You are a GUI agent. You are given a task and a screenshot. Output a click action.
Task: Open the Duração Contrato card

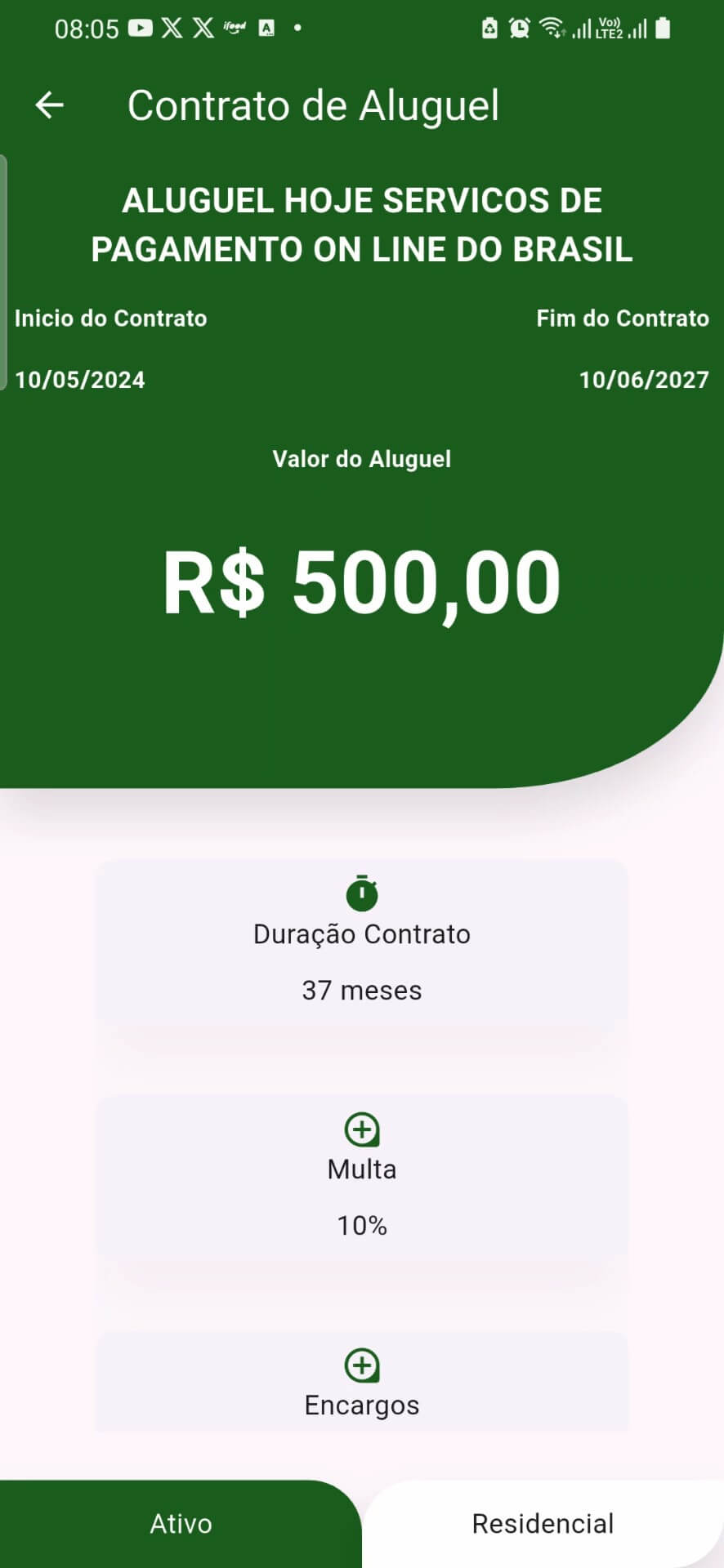coord(362,942)
